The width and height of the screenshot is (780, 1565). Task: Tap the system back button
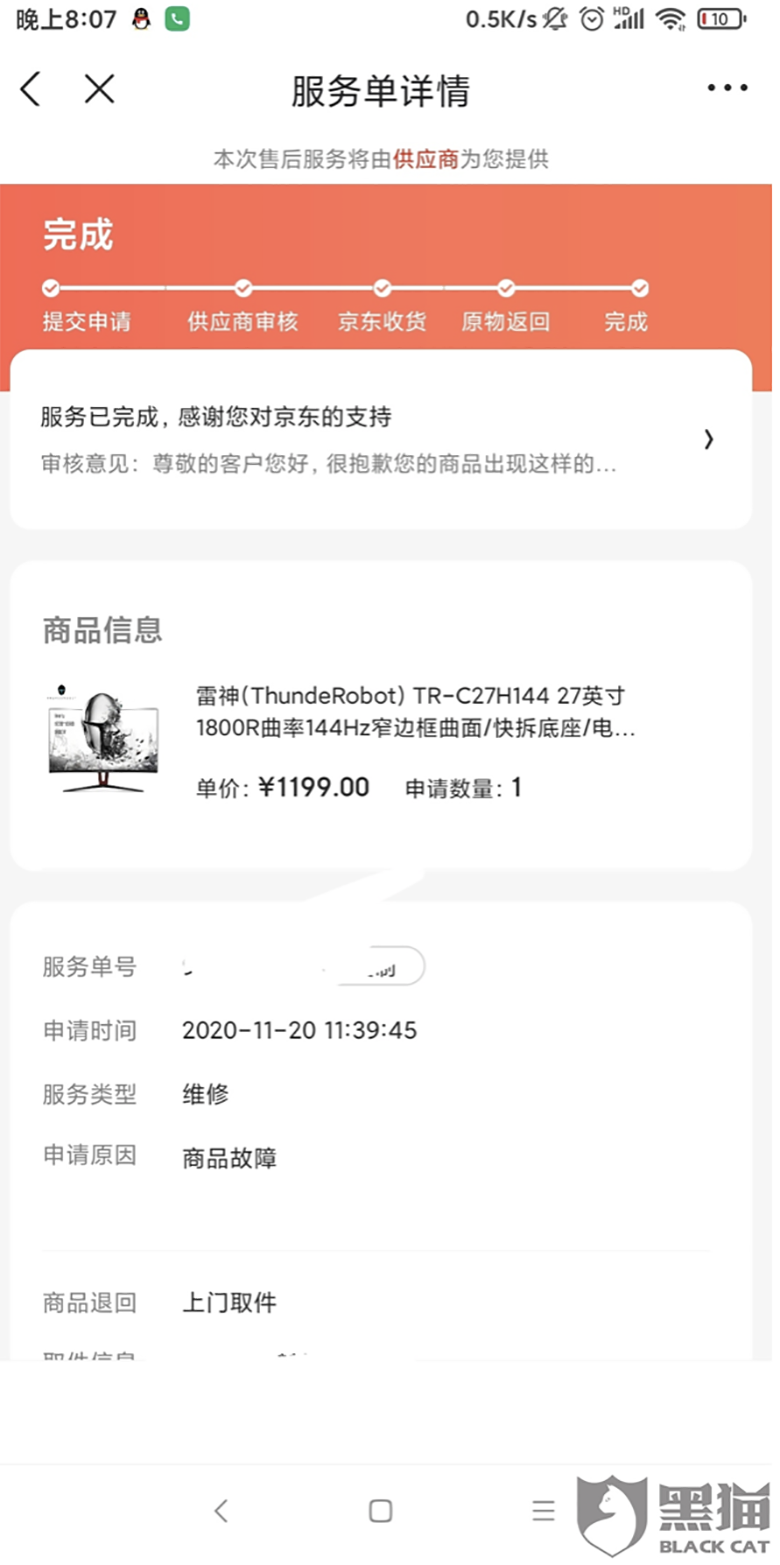coord(221,1510)
